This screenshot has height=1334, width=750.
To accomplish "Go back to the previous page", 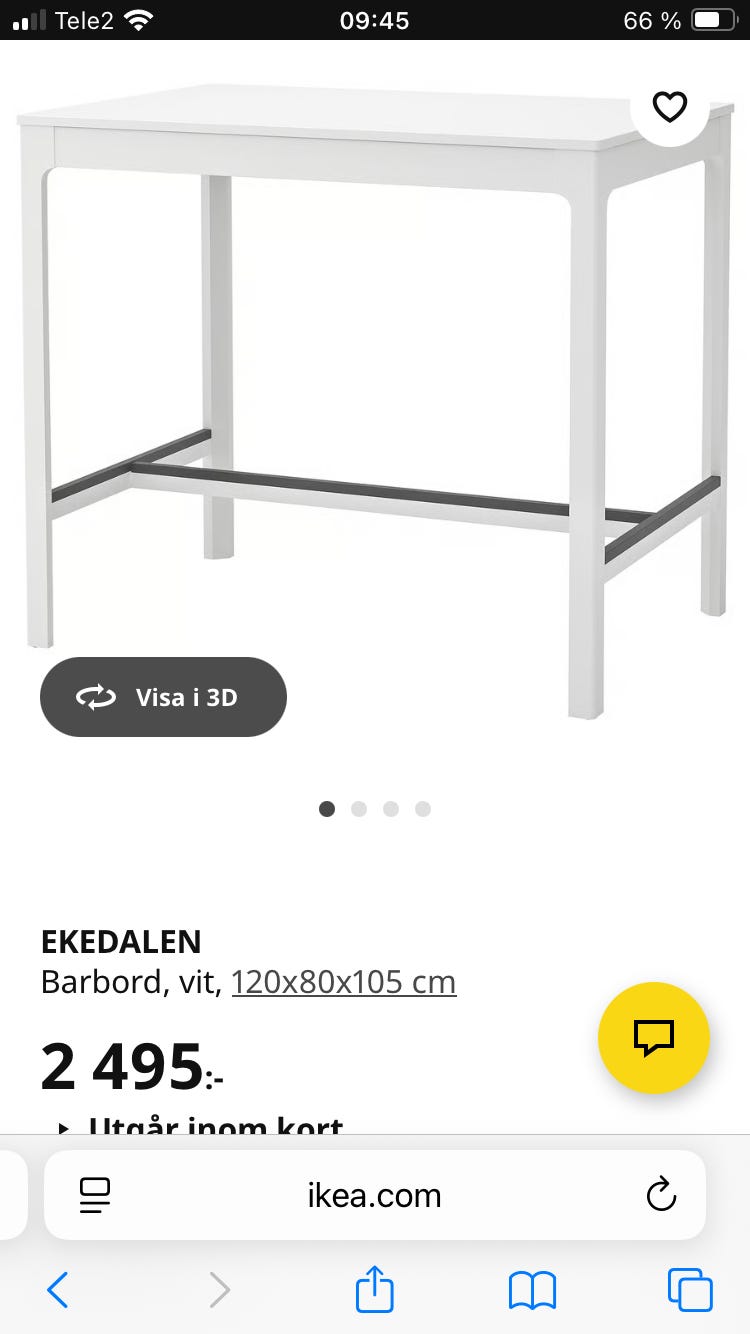I will [57, 1290].
